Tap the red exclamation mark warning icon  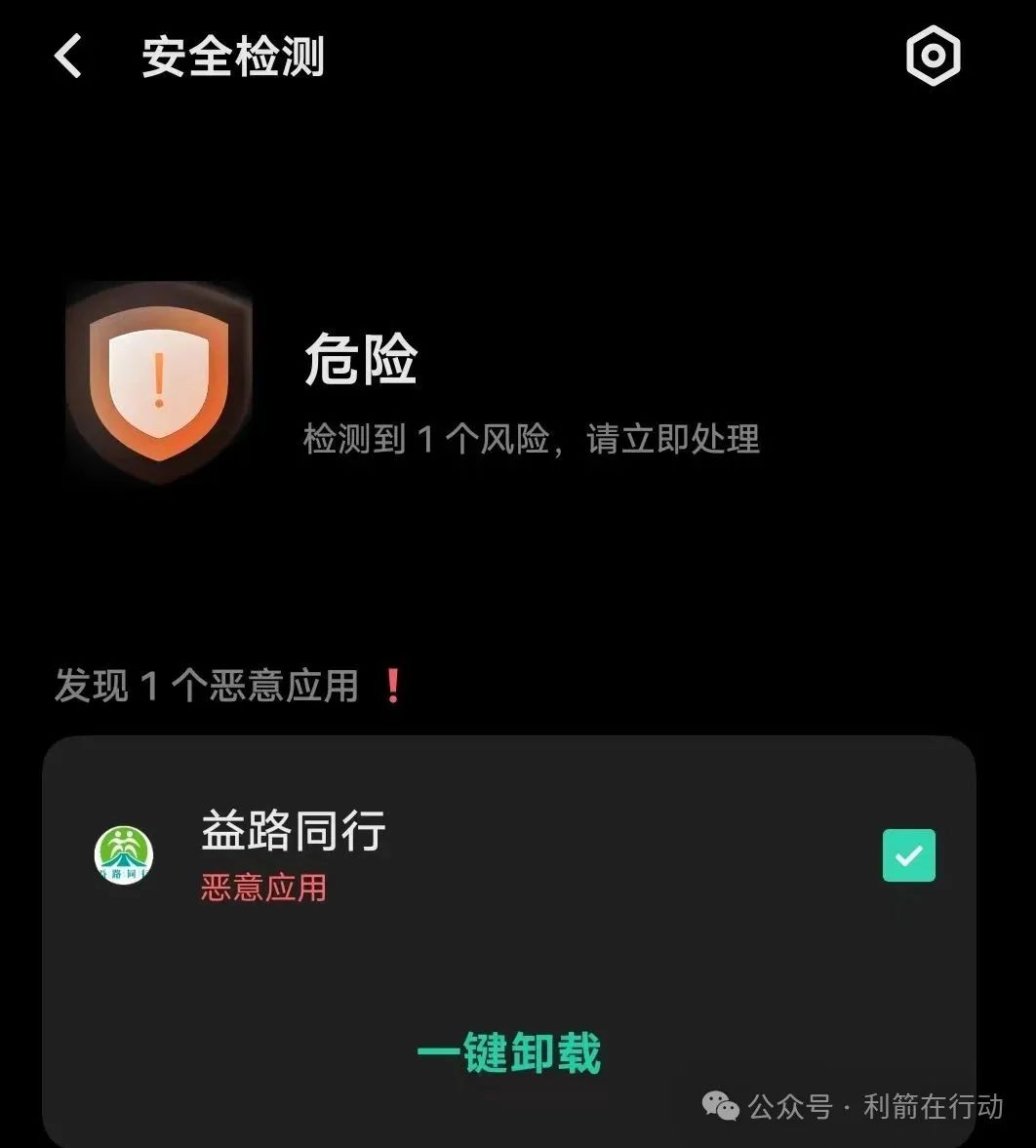click(x=390, y=686)
